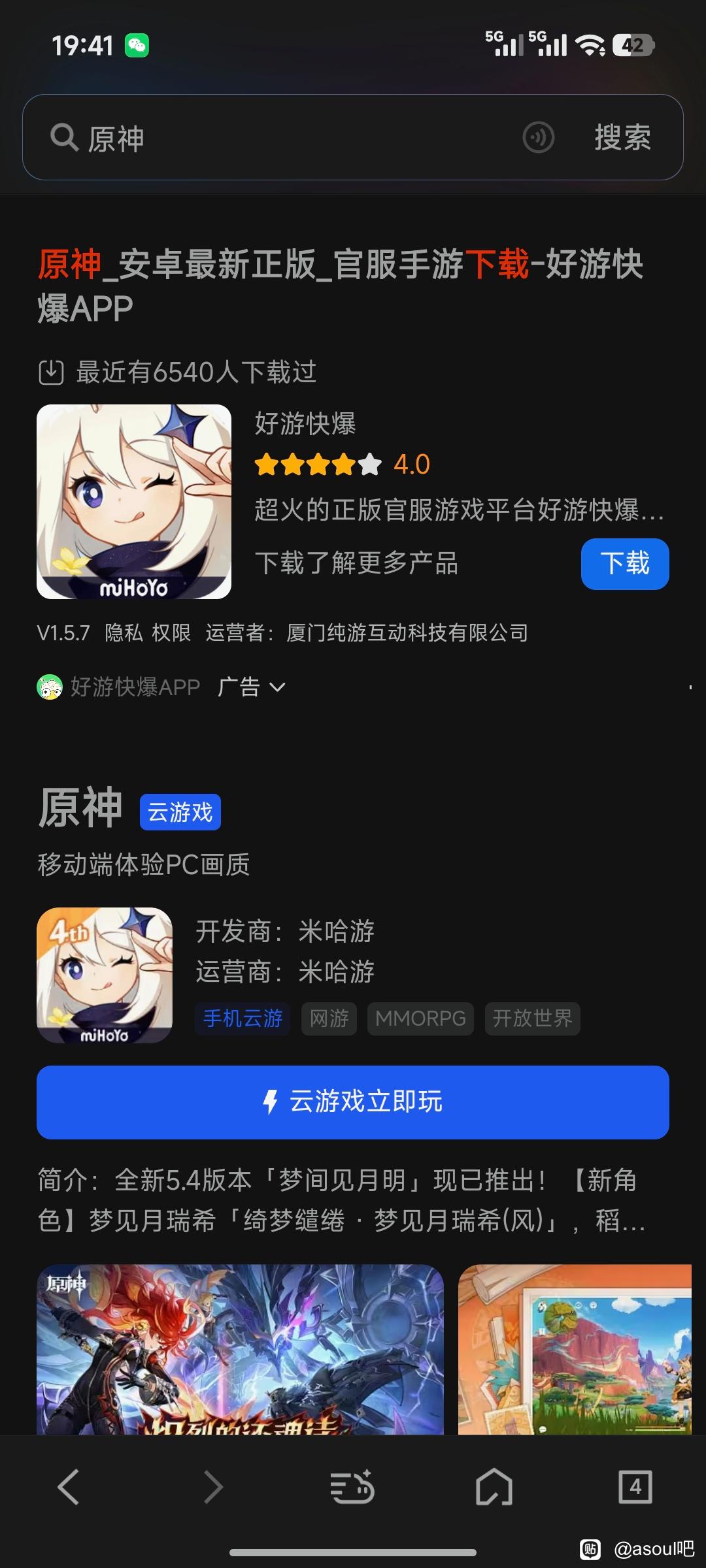Screen dimensions: 706x1568
Task: Start voice search with the microphone icon
Action: pos(539,138)
